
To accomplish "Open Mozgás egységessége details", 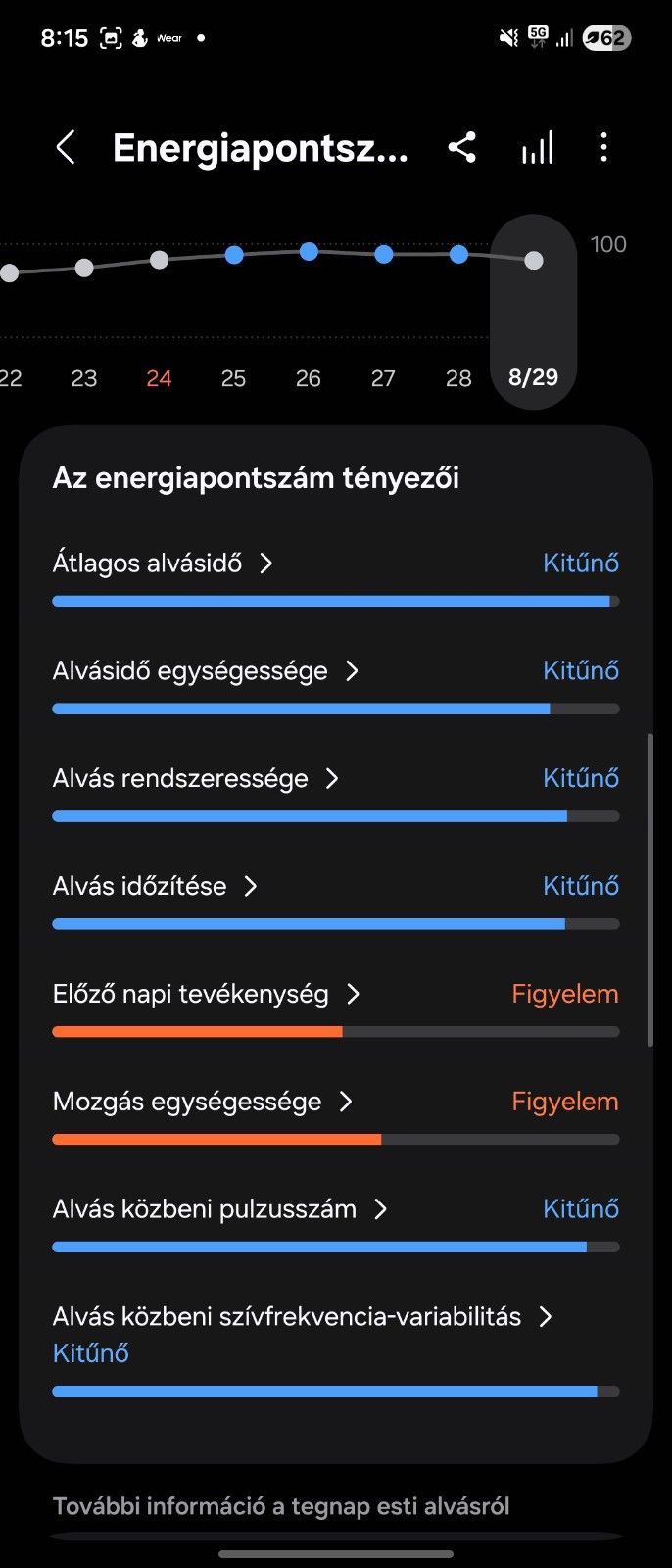I will coord(202,1102).
